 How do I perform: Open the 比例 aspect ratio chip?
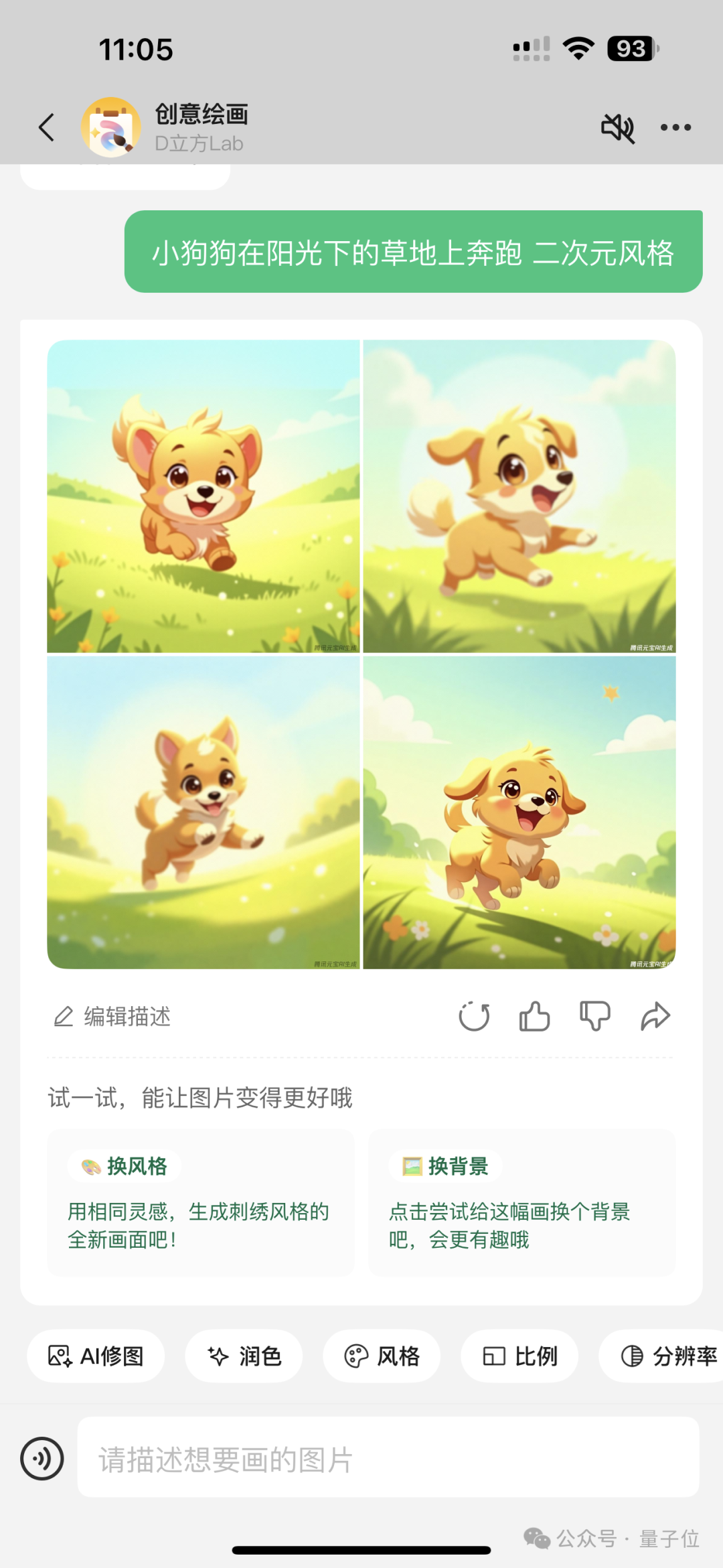click(519, 1356)
